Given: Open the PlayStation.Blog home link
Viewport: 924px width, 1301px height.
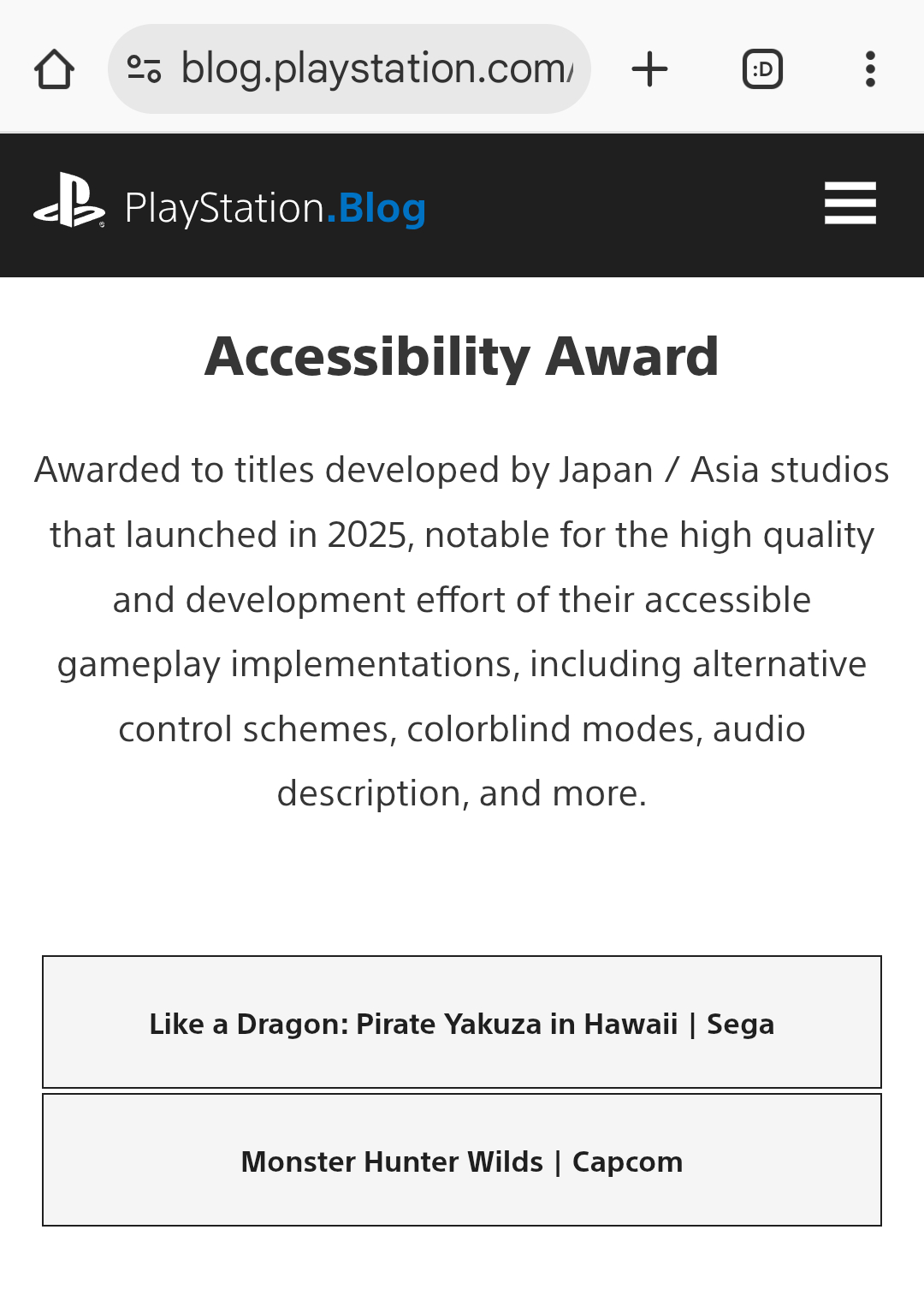Looking at the screenshot, I should coord(229,206).
